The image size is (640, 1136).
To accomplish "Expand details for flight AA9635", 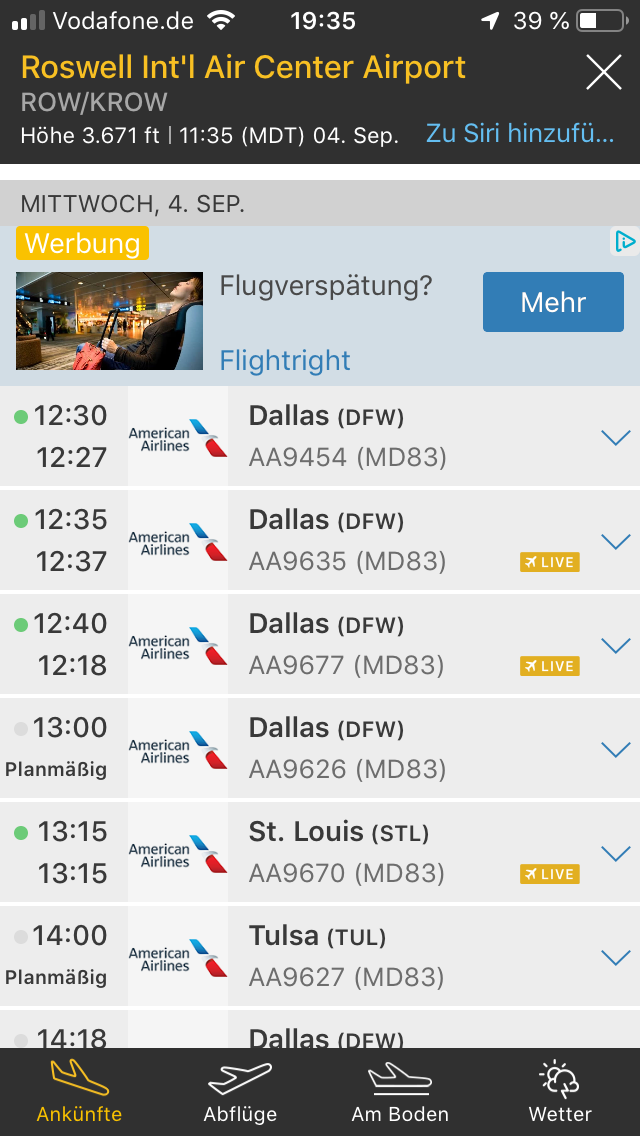I will point(615,541).
